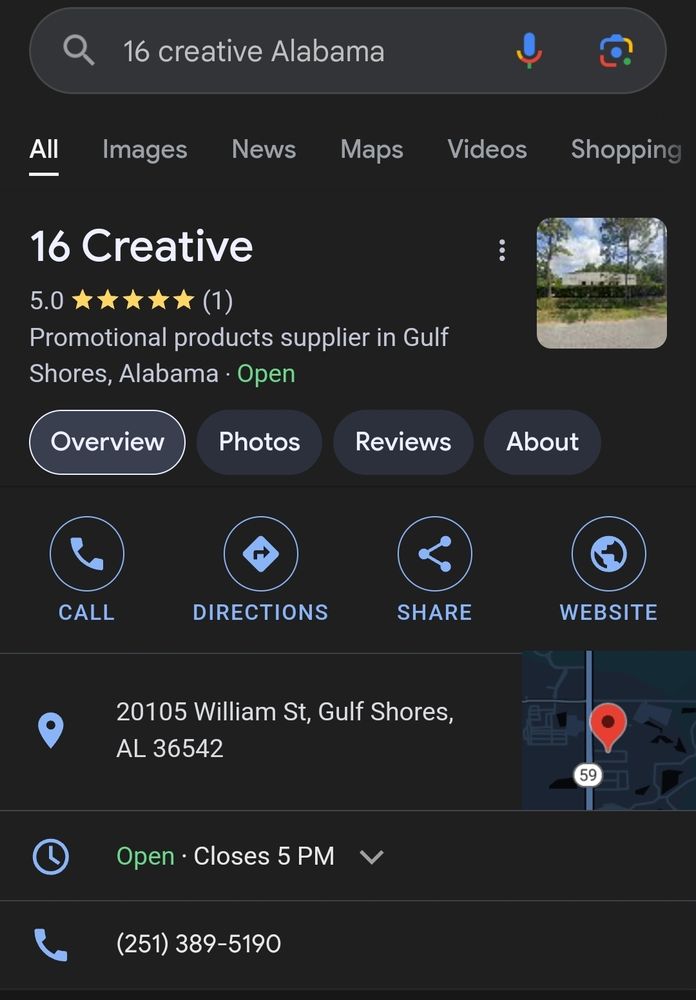
Task: Switch to the Images tab
Action: click(145, 149)
